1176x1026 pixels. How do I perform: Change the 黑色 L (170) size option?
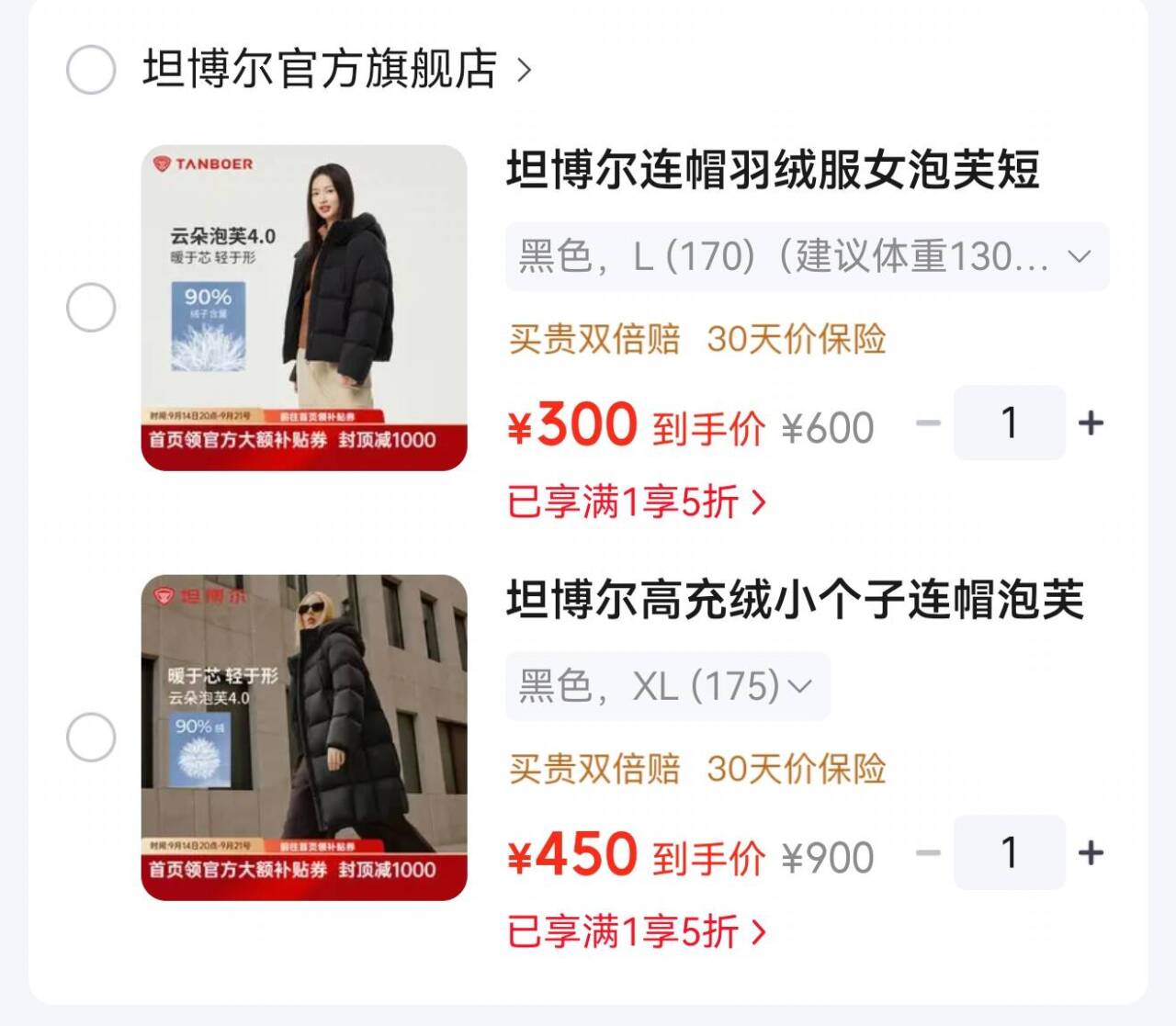click(x=808, y=256)
